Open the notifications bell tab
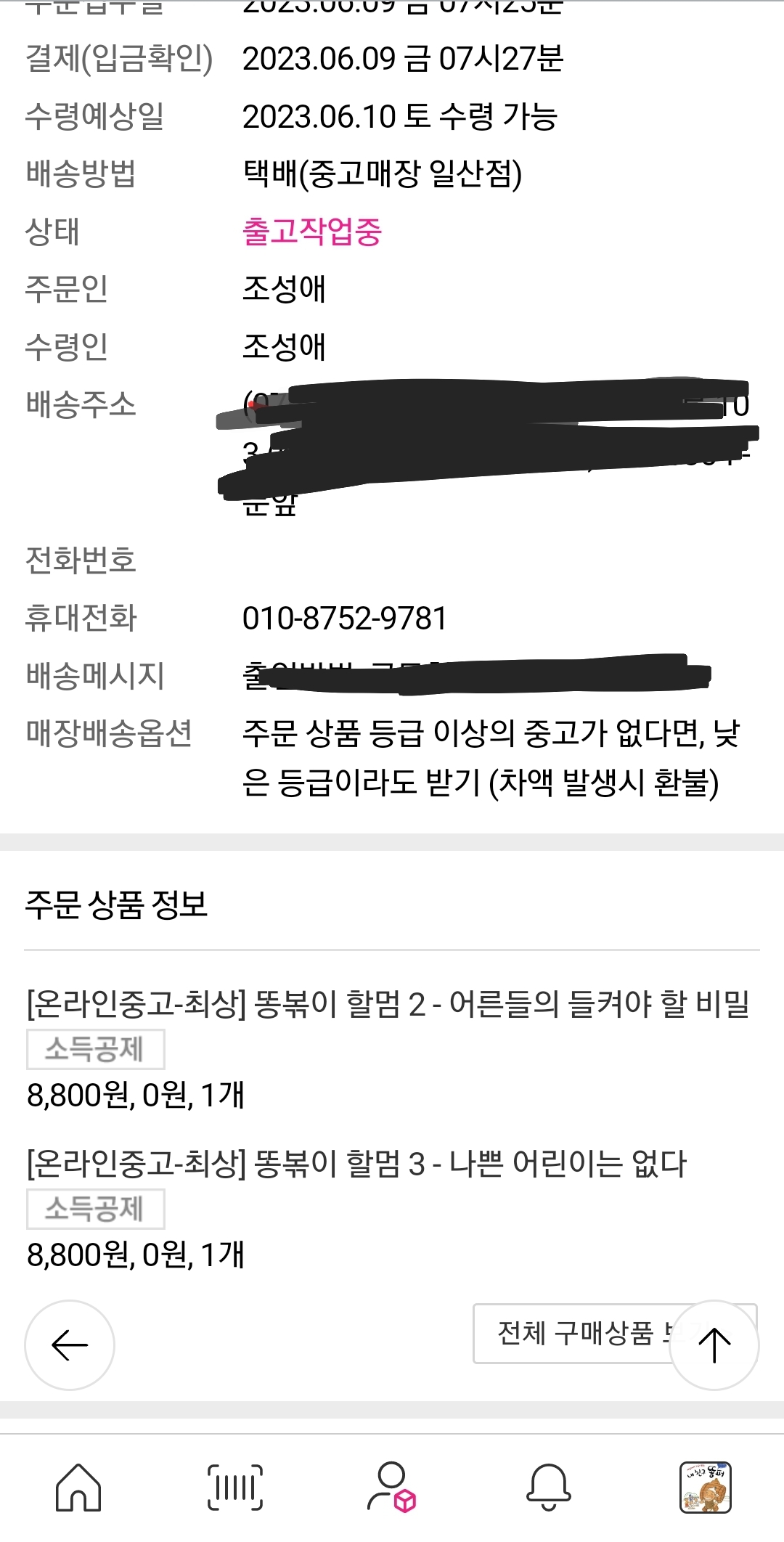Screen dimensions: 784x1542 [549, 1487]
